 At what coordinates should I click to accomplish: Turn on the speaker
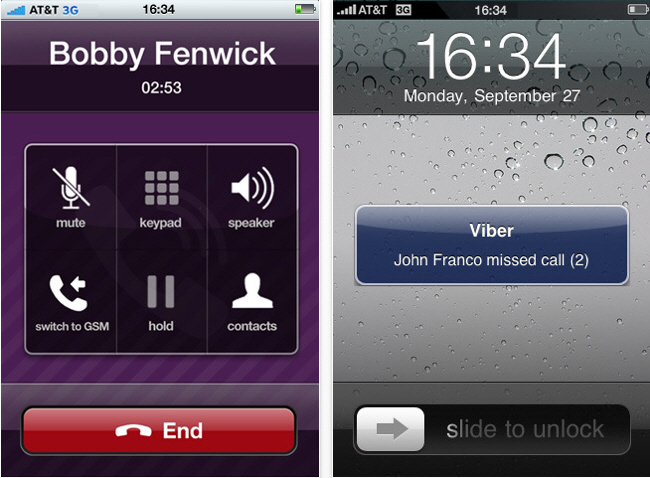pyautogui.click(x=251, y=196)
